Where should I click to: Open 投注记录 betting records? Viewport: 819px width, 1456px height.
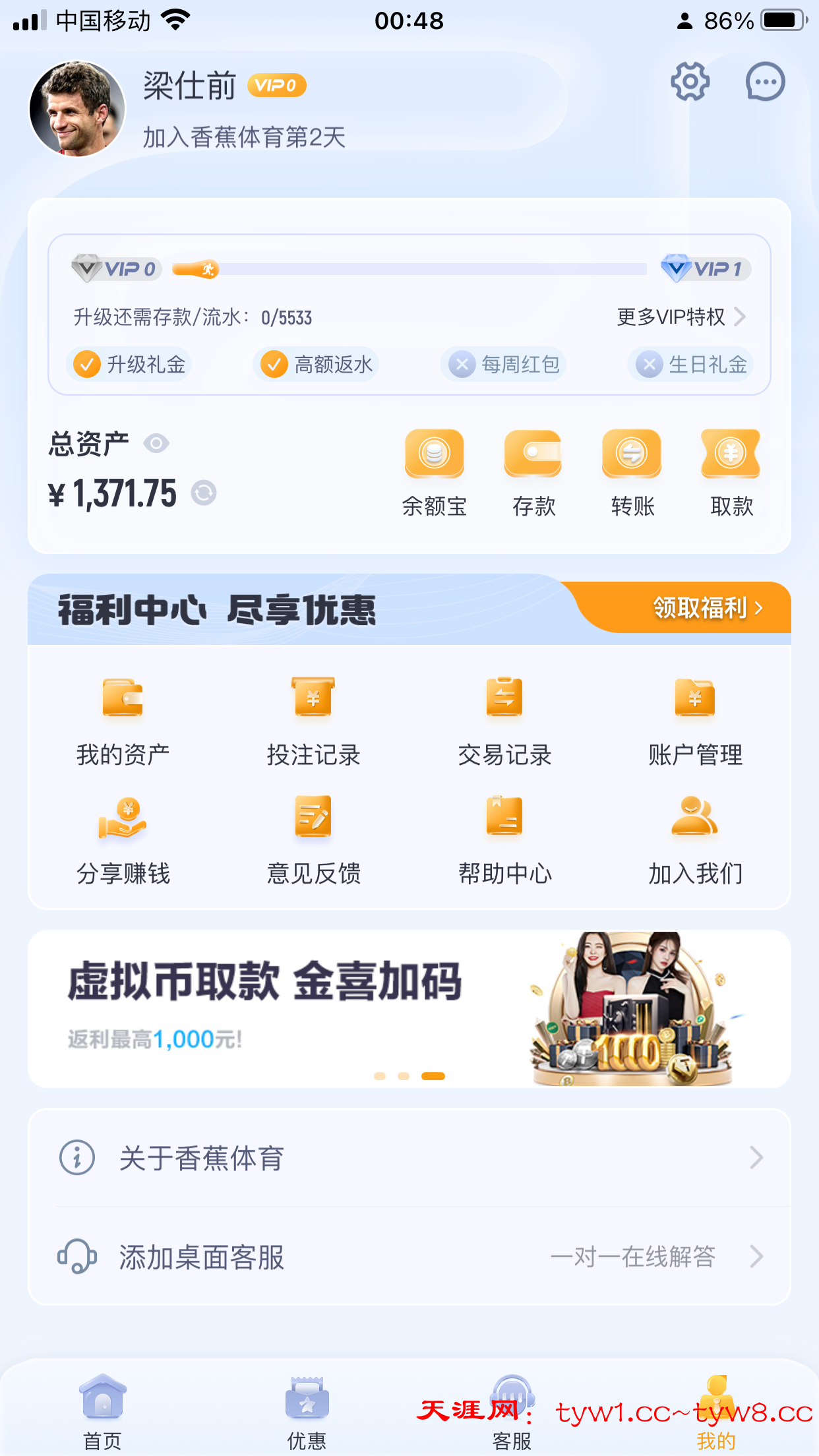pyautogui.click(x=313, y=719)
